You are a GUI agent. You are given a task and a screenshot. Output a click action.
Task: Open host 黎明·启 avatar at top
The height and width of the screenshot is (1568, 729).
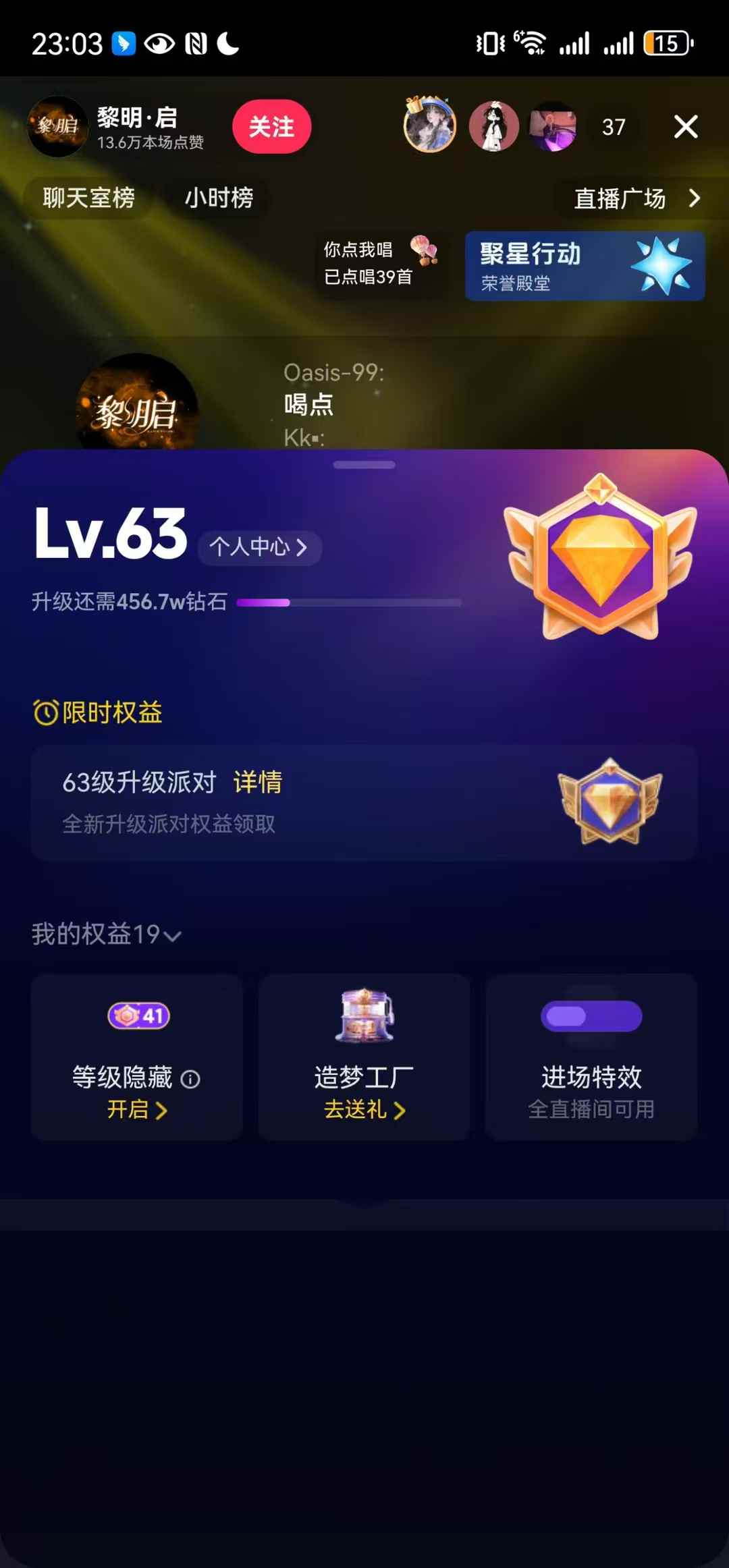pyautogui.click(x=57, y=126)
